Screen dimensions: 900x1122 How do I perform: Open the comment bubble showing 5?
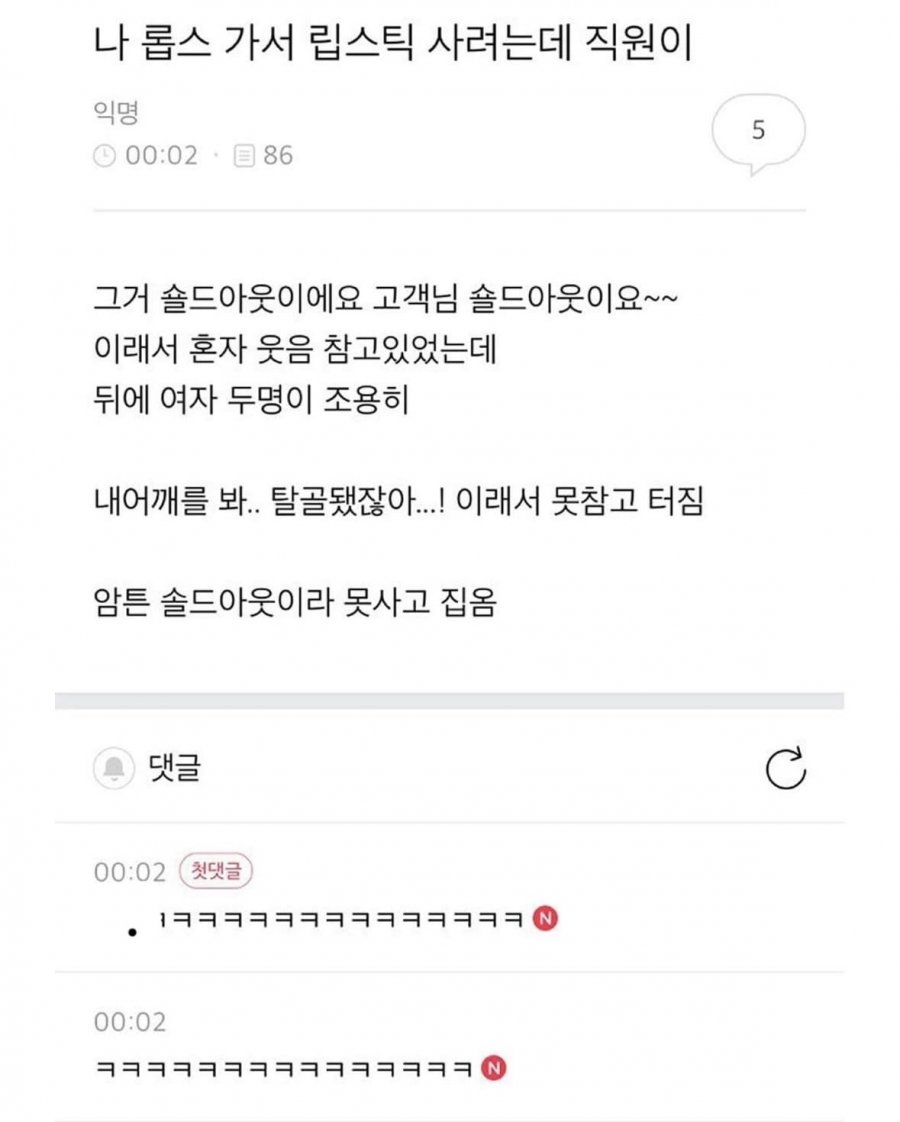758,133
